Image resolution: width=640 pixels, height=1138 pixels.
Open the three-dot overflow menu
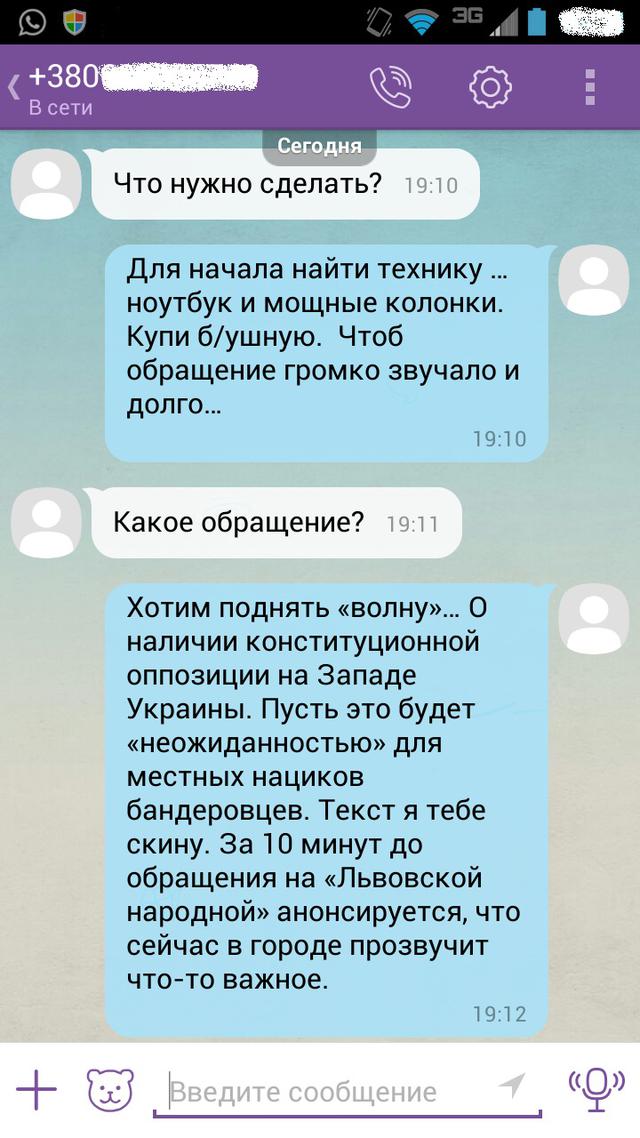[x=590, y=88]
